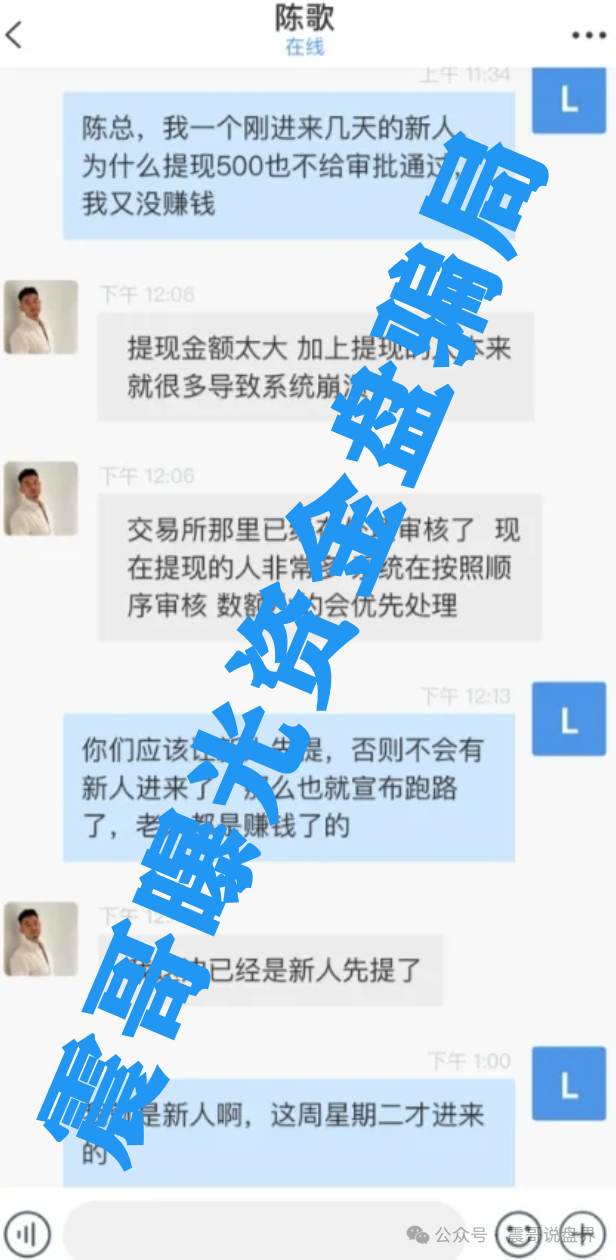Open 陈歌's avatar beside 提现金额太大 message

41,317
